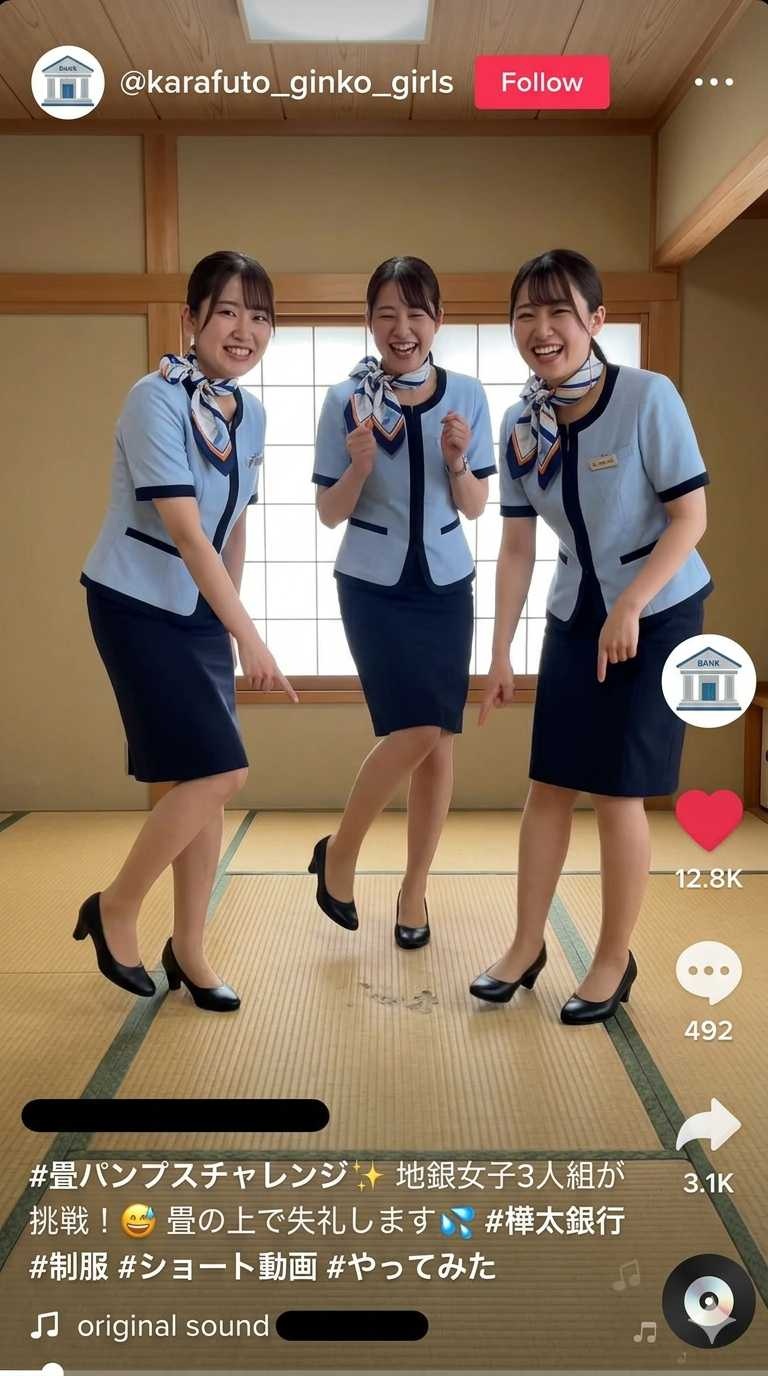Open the #畳パンプスチャレンジ hashtag
The image size is (768, 1376).
coord(189,1175)
